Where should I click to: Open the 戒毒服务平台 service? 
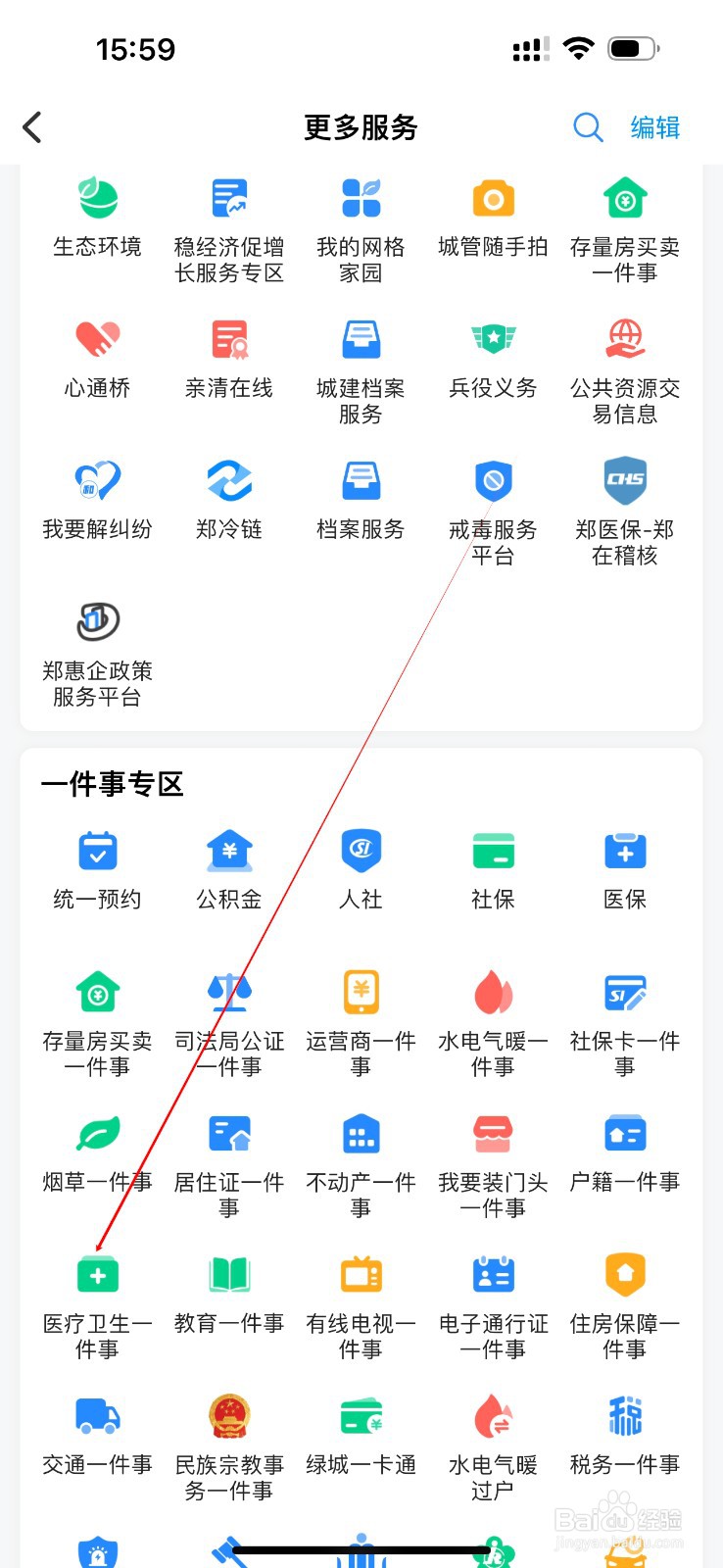pos(492,480)
